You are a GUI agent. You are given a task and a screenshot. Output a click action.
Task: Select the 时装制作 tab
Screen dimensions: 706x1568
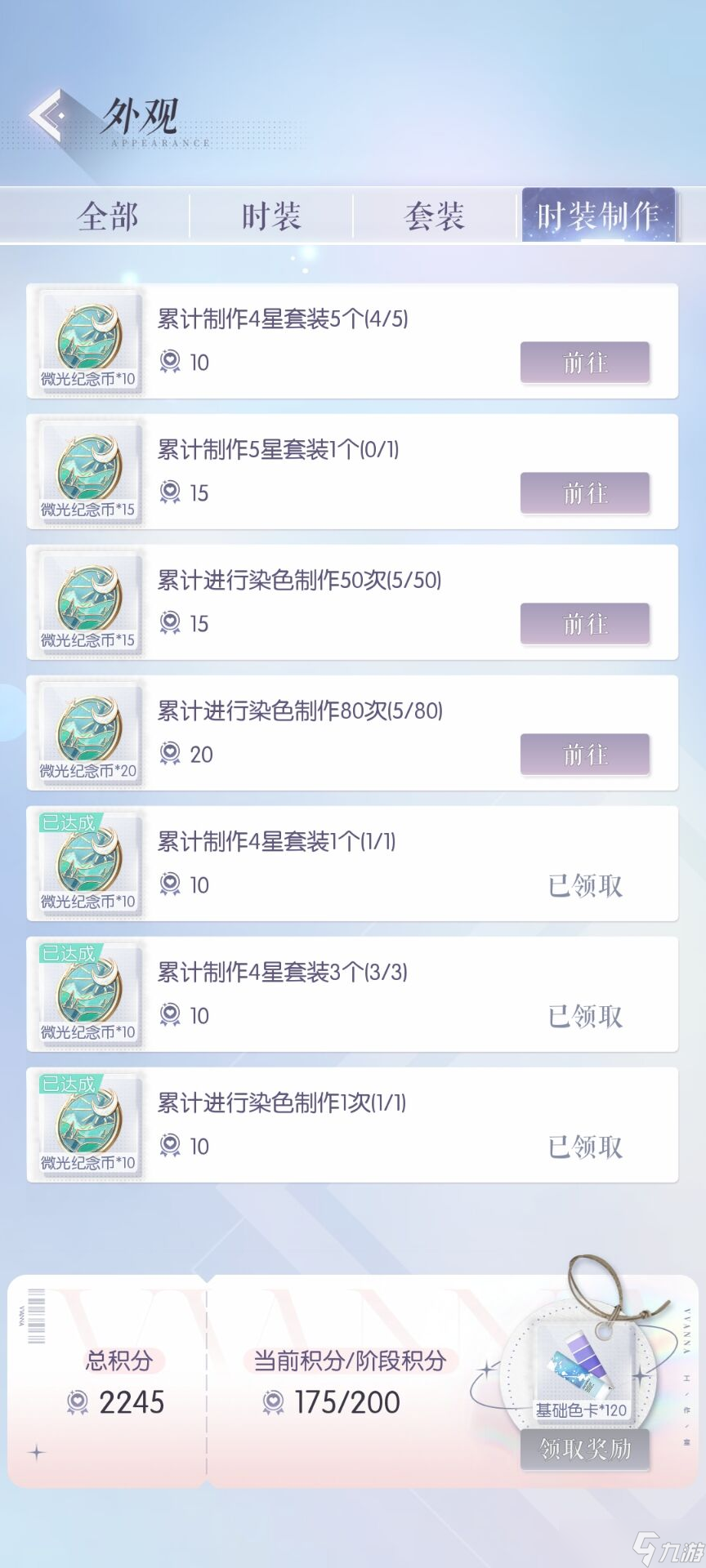(x=597, y=216)
